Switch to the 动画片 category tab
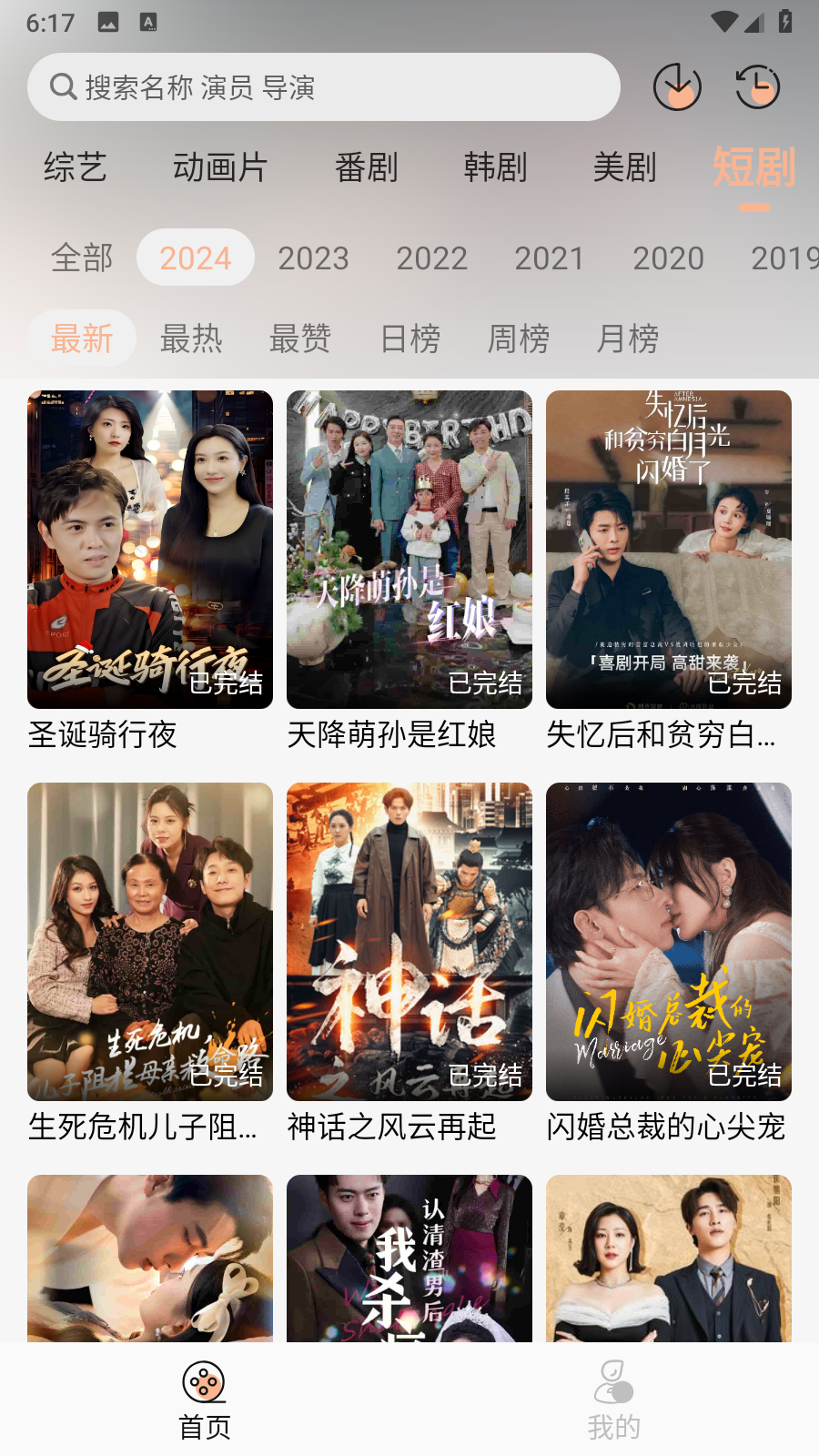Viewport: 819px width, 1456px height. click(x=220, y=167)
